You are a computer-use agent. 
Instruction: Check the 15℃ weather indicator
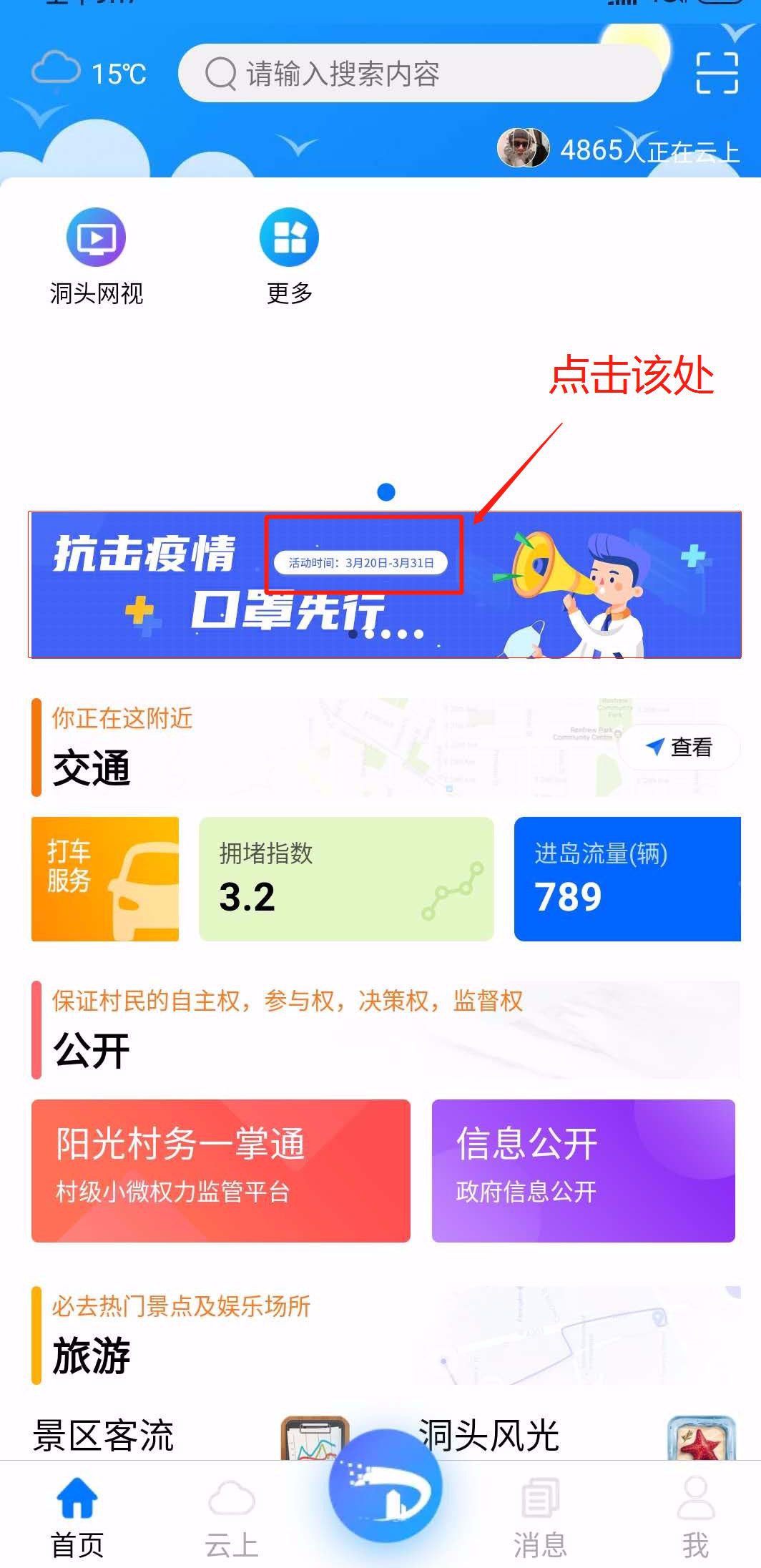89,72
